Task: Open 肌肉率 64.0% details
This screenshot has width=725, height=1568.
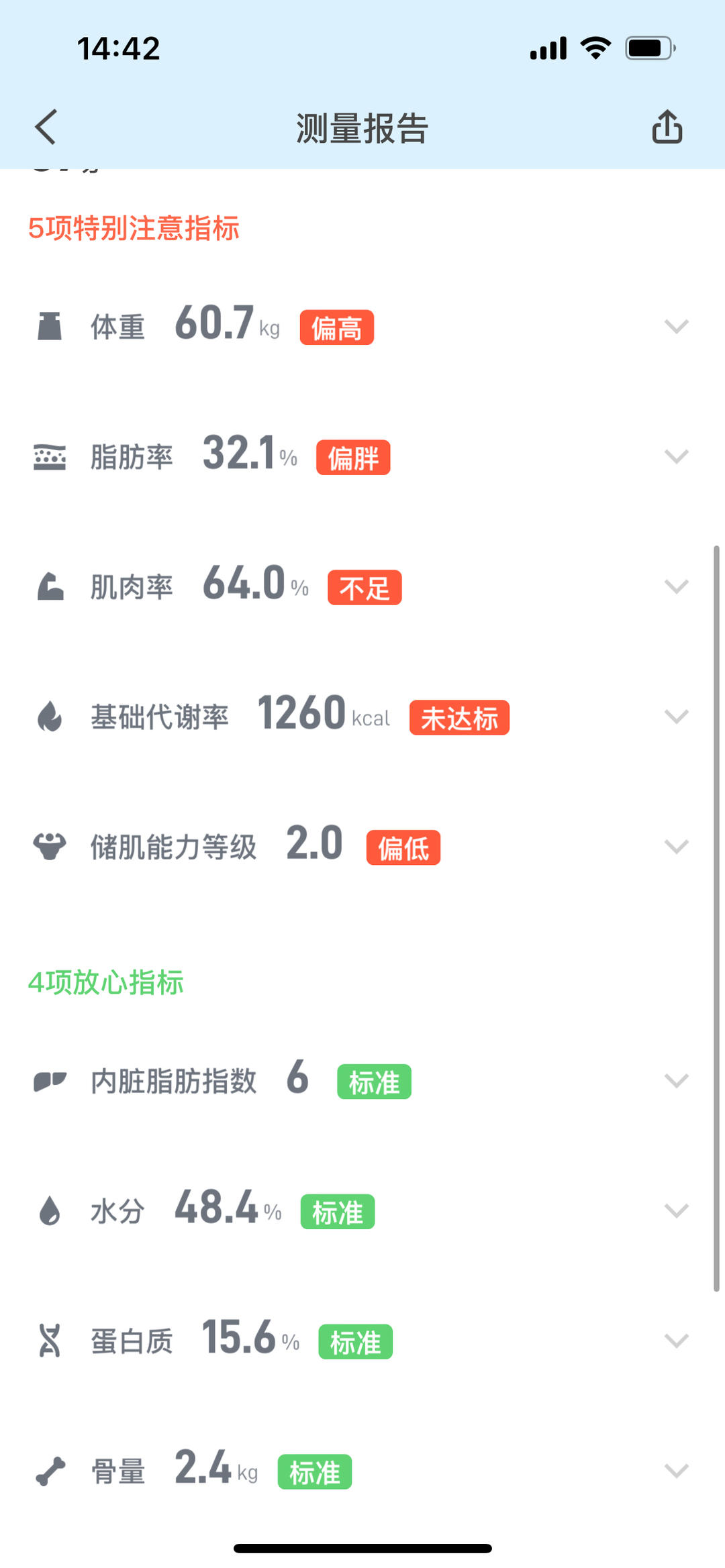Action: (676, 587)
